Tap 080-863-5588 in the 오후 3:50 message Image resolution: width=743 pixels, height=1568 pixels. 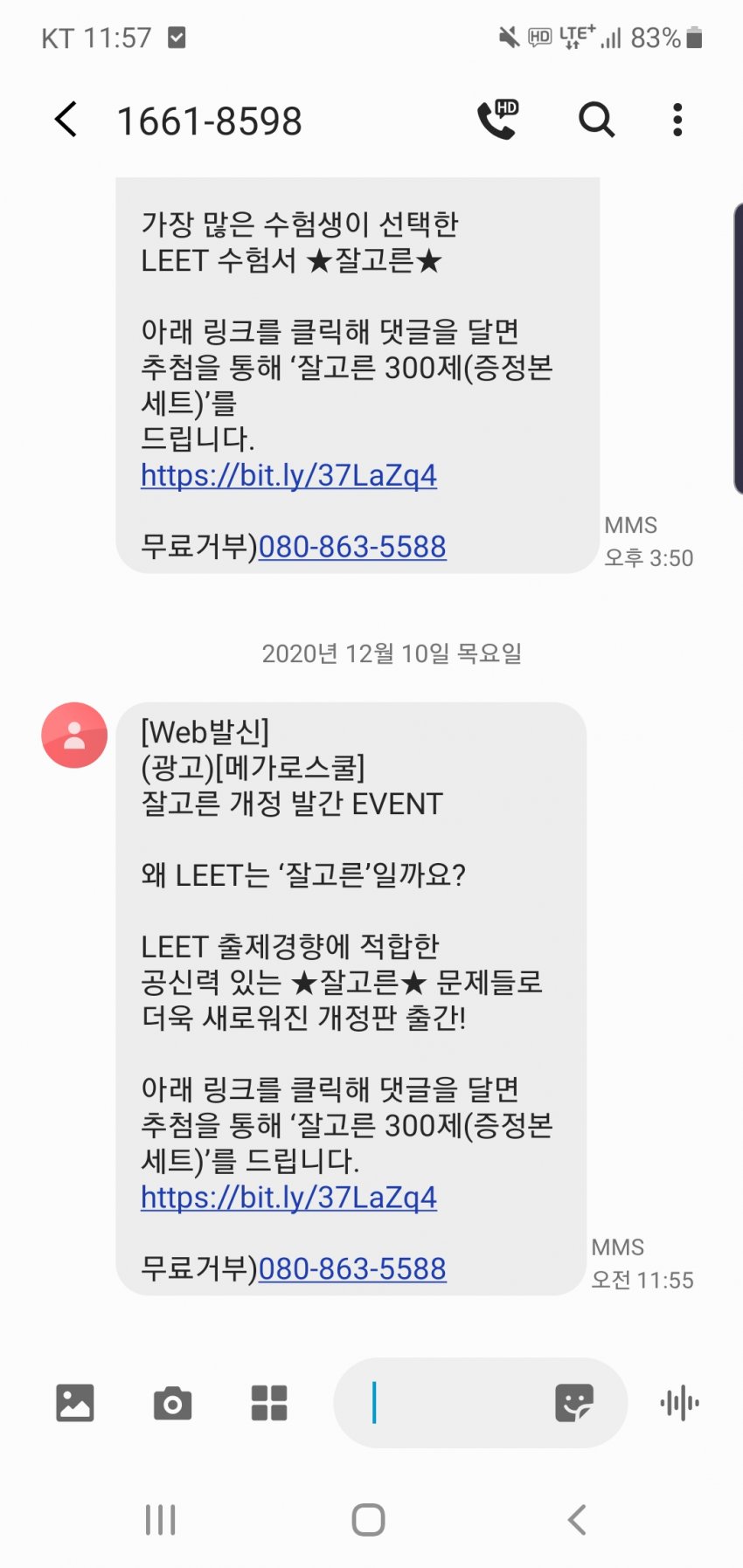352,547
